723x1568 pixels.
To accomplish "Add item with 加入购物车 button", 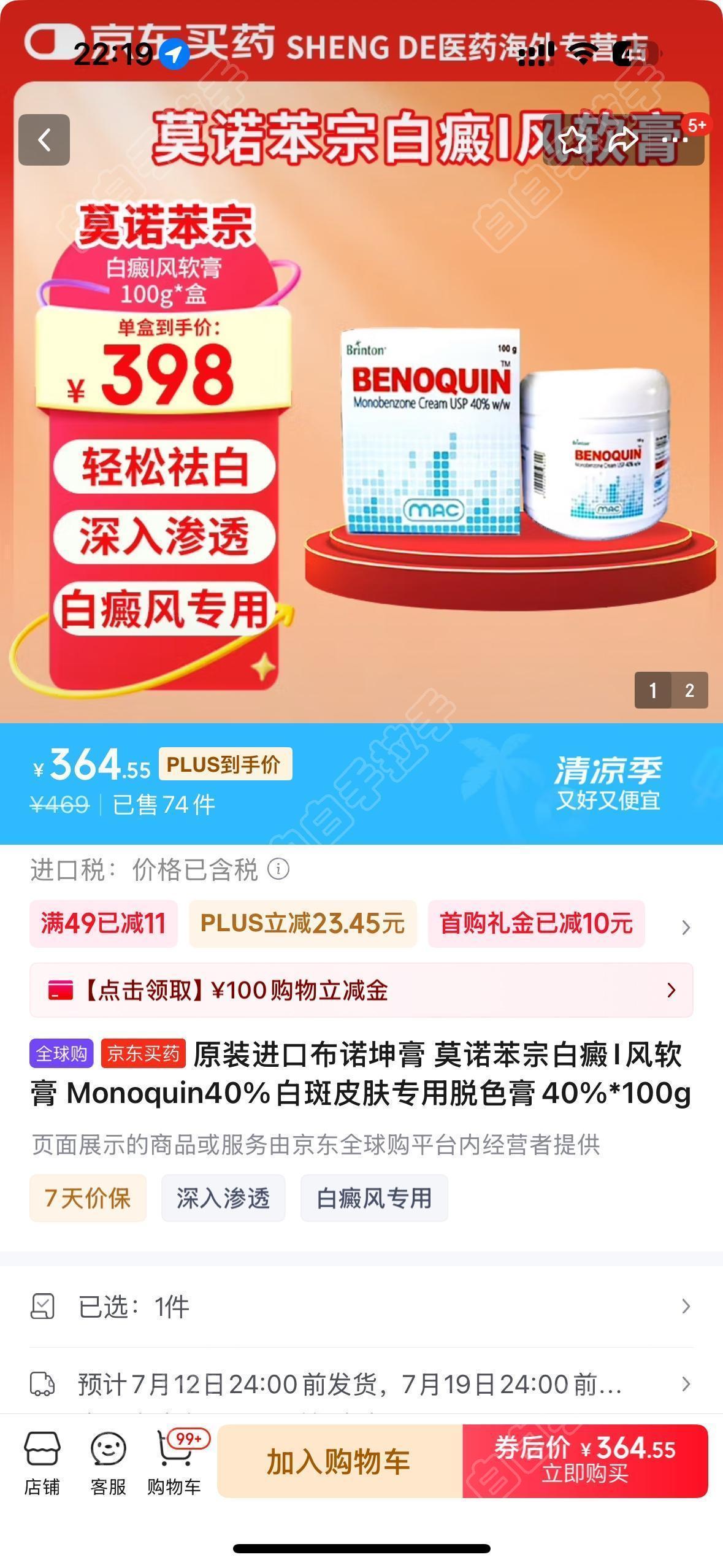I will [339, 1461].
